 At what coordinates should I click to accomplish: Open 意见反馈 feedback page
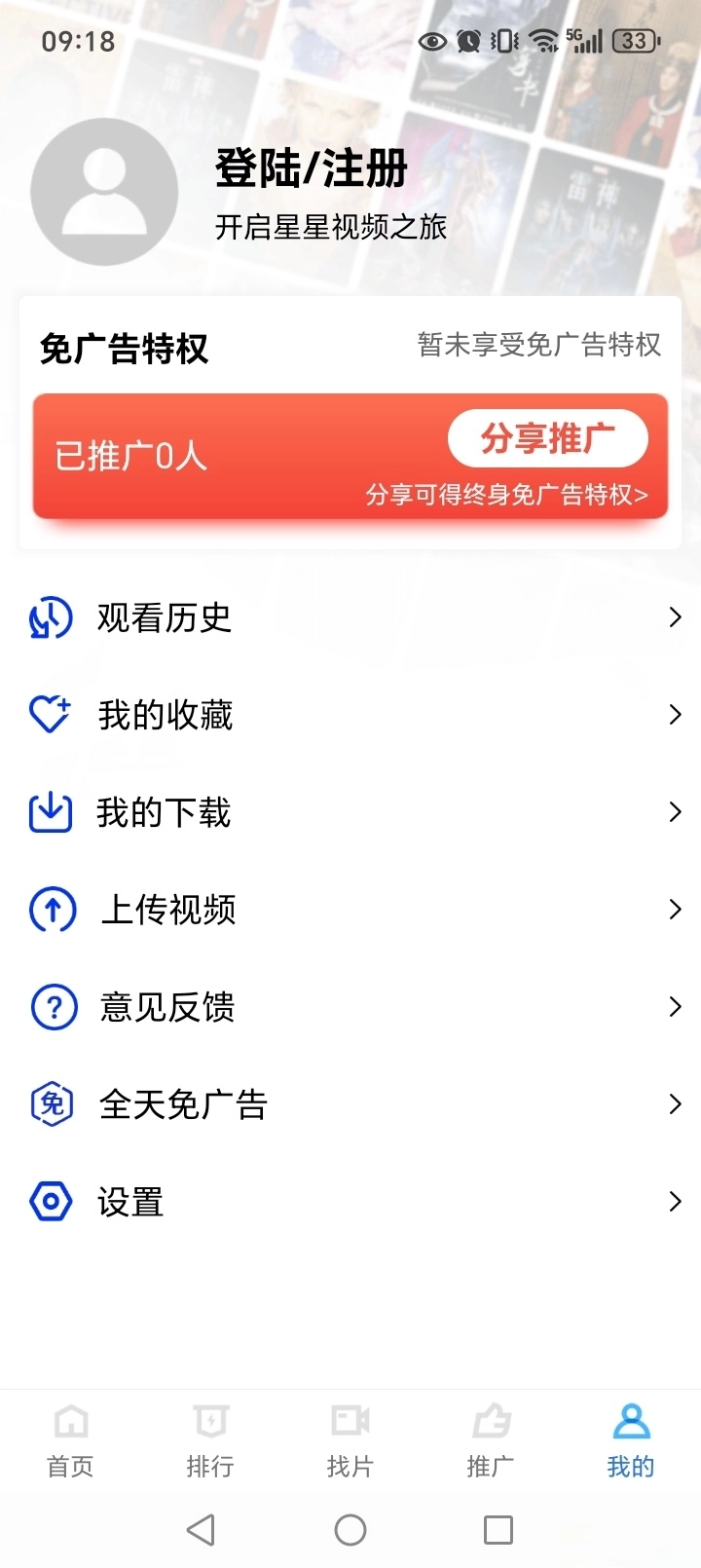(x=350, y=1007)
